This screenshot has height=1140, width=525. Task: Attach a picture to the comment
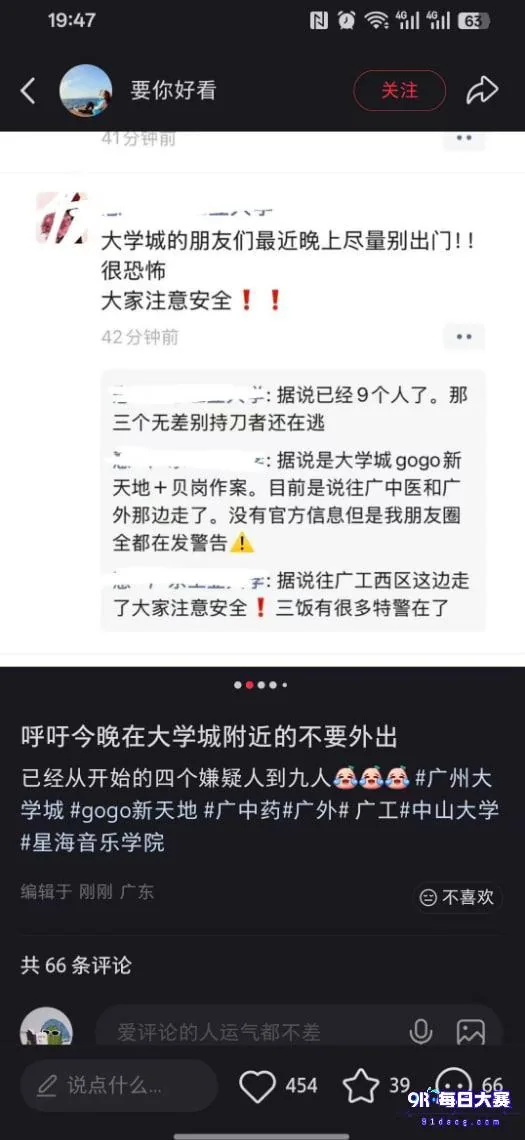point(470,1032)
